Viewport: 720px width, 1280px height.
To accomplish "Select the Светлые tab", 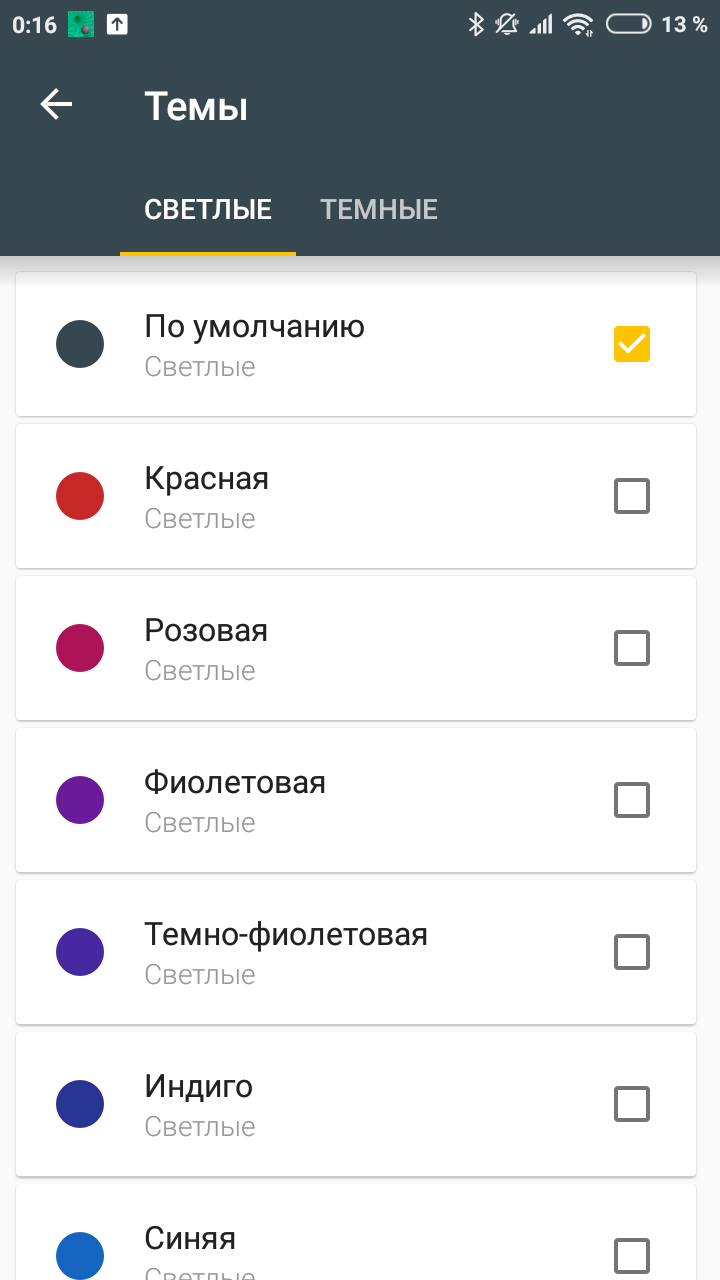I will tap(208, 210).
